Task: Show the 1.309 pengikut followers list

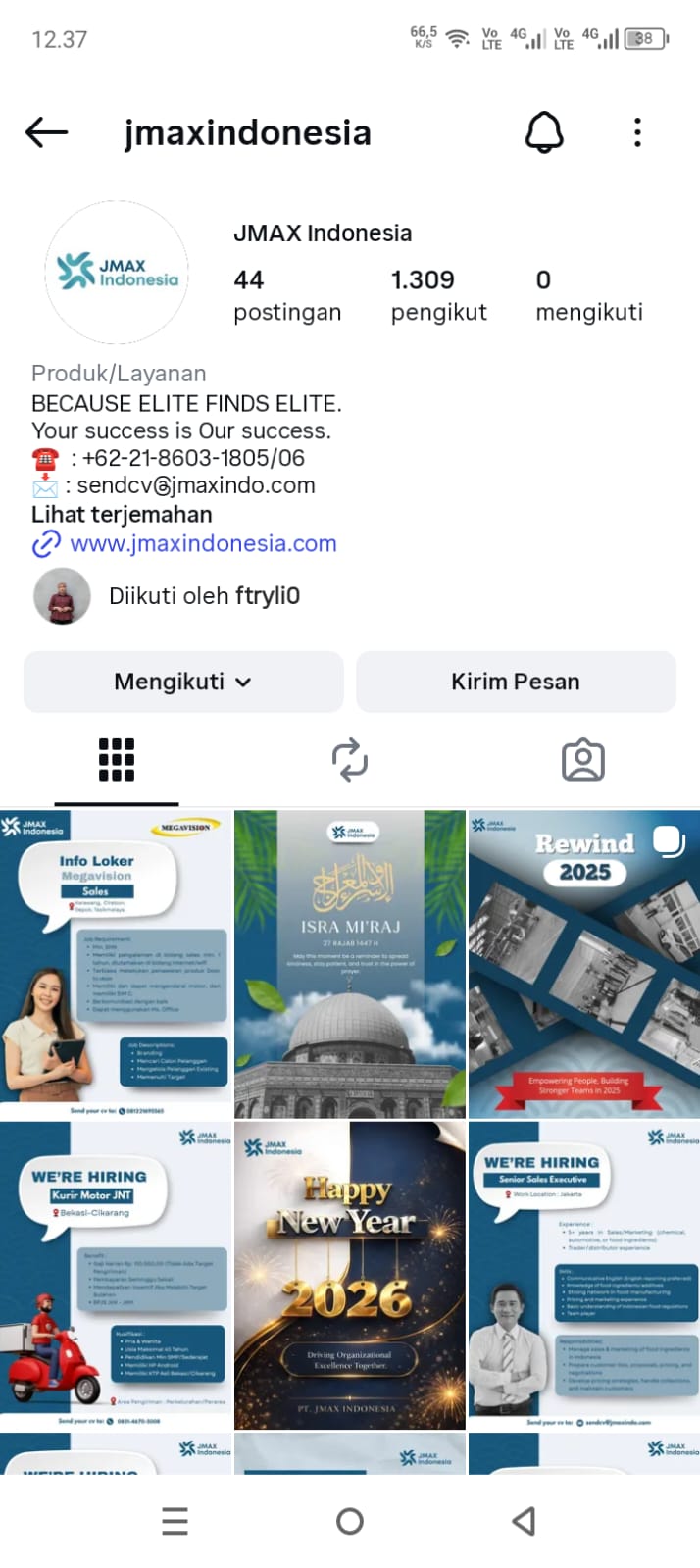Action: point(438,295)
